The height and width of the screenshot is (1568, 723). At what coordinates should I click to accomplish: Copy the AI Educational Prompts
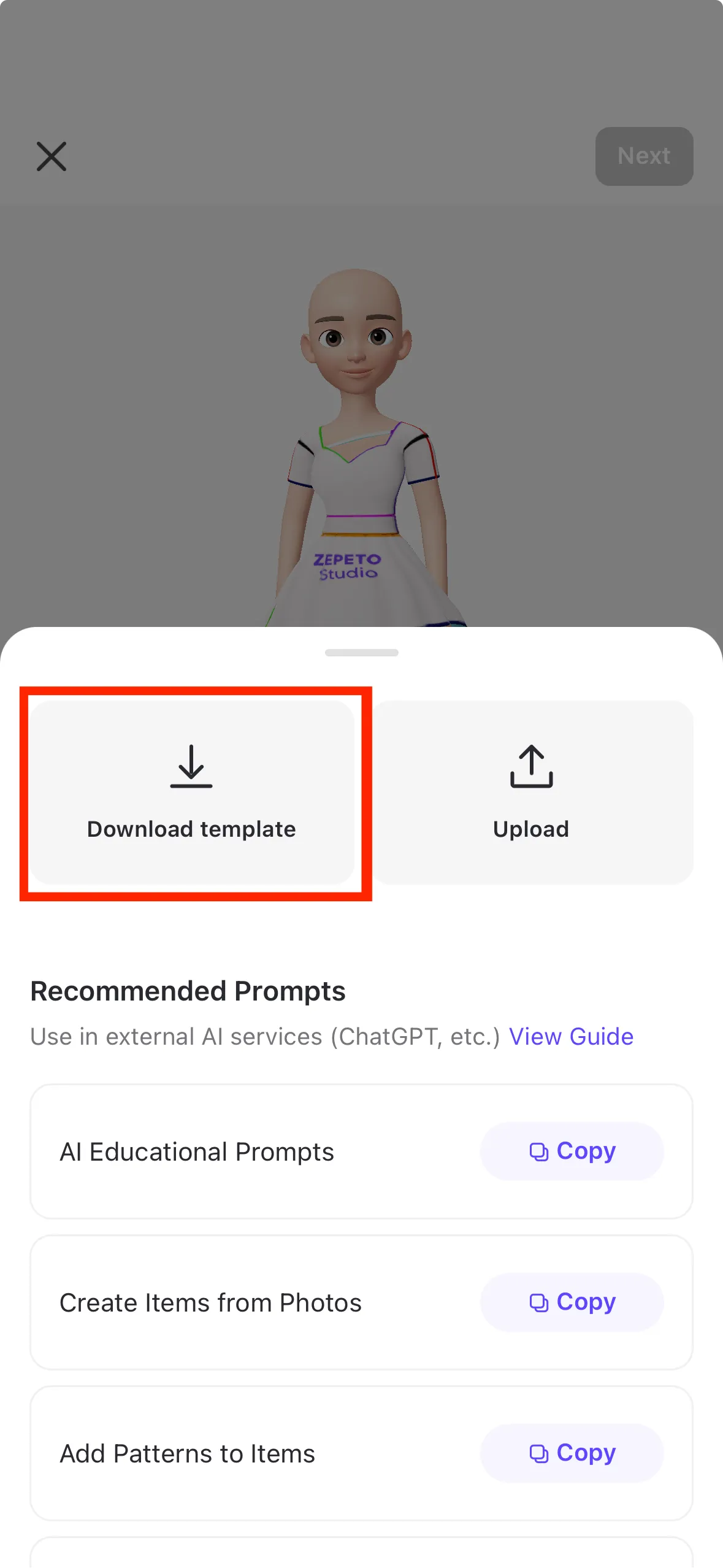tap(572, 1151)
